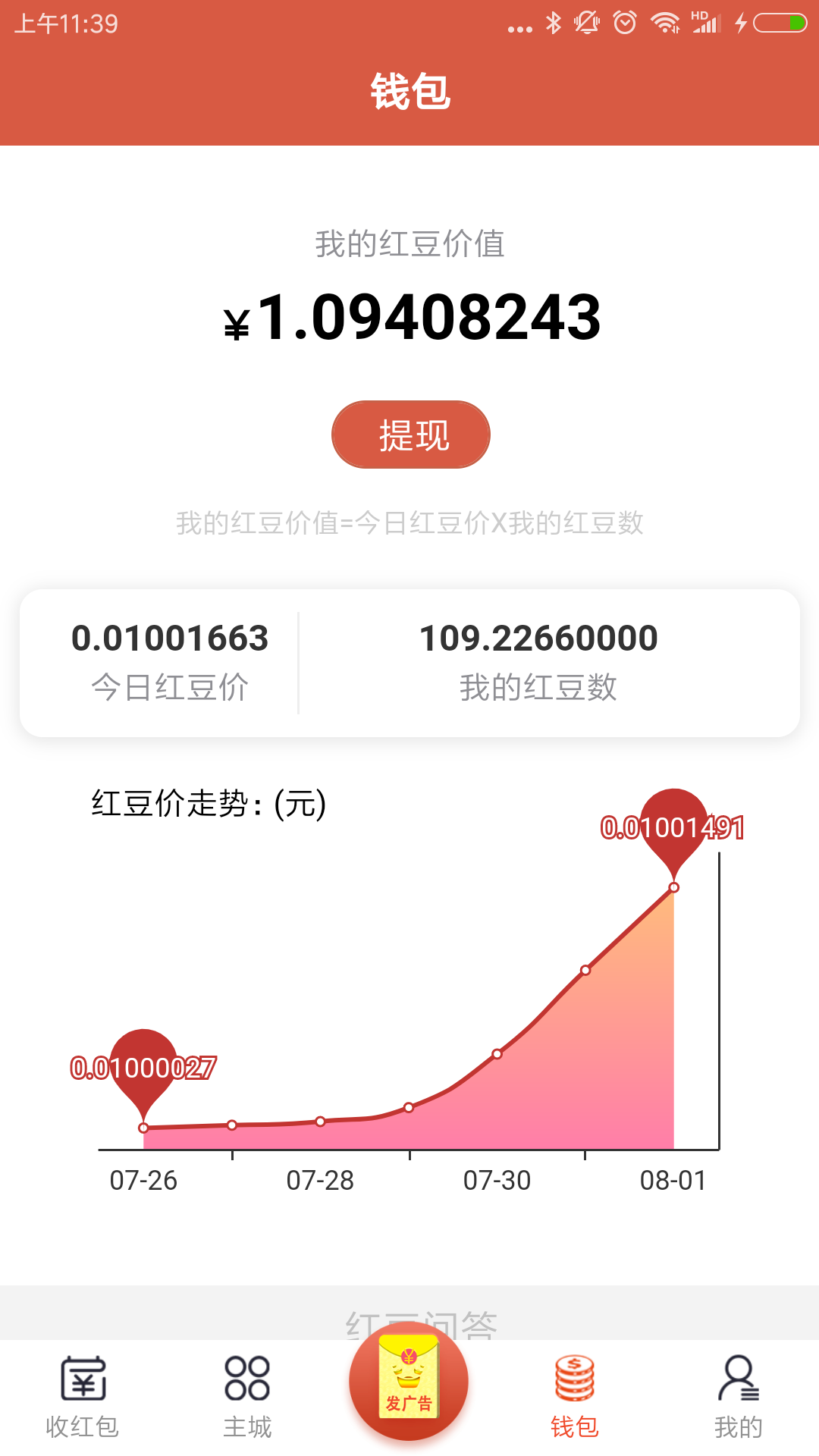Tap the 发广告 red envelope button

[x=409, y=1382]
